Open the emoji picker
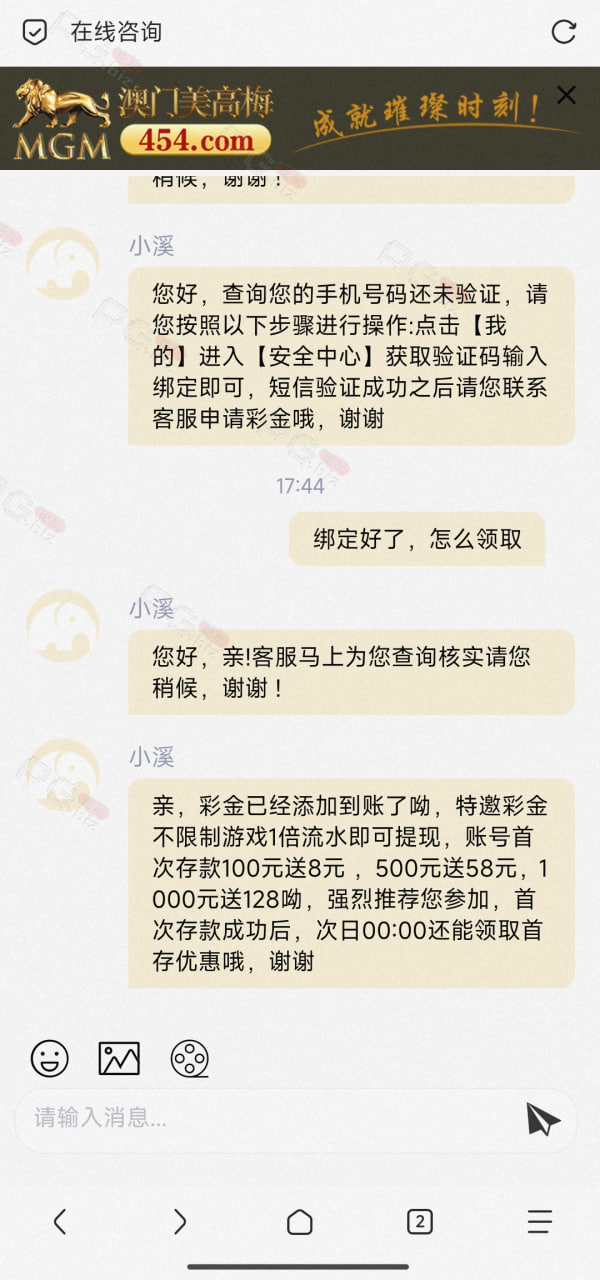This screenshot has width=600, height=1280. click(x=50, y=1058)
